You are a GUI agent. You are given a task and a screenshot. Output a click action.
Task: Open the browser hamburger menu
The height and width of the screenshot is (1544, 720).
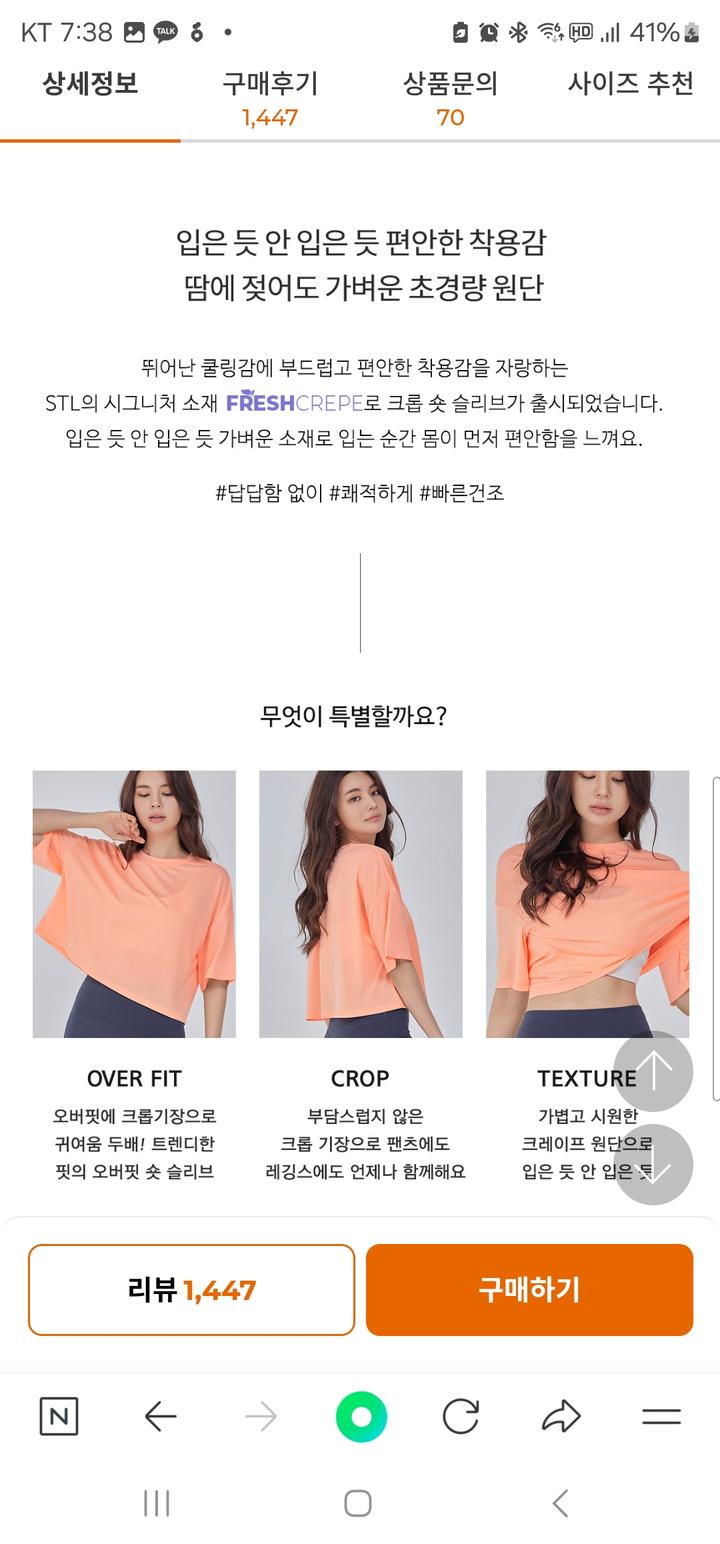(x=661, y=1416)
